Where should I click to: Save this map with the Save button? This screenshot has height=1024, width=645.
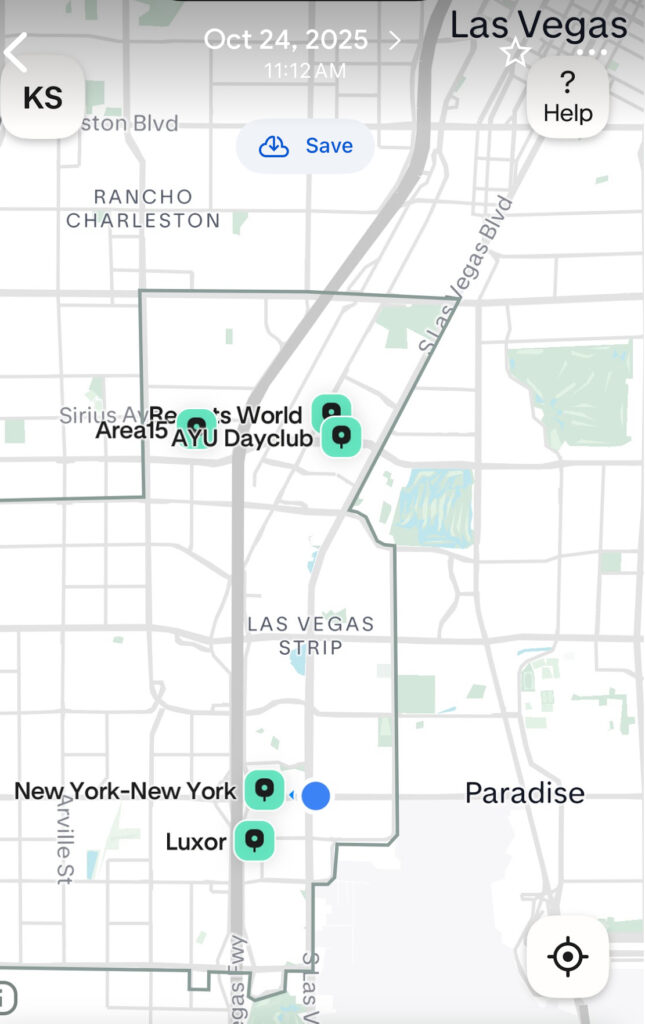[x=306, y=146]
